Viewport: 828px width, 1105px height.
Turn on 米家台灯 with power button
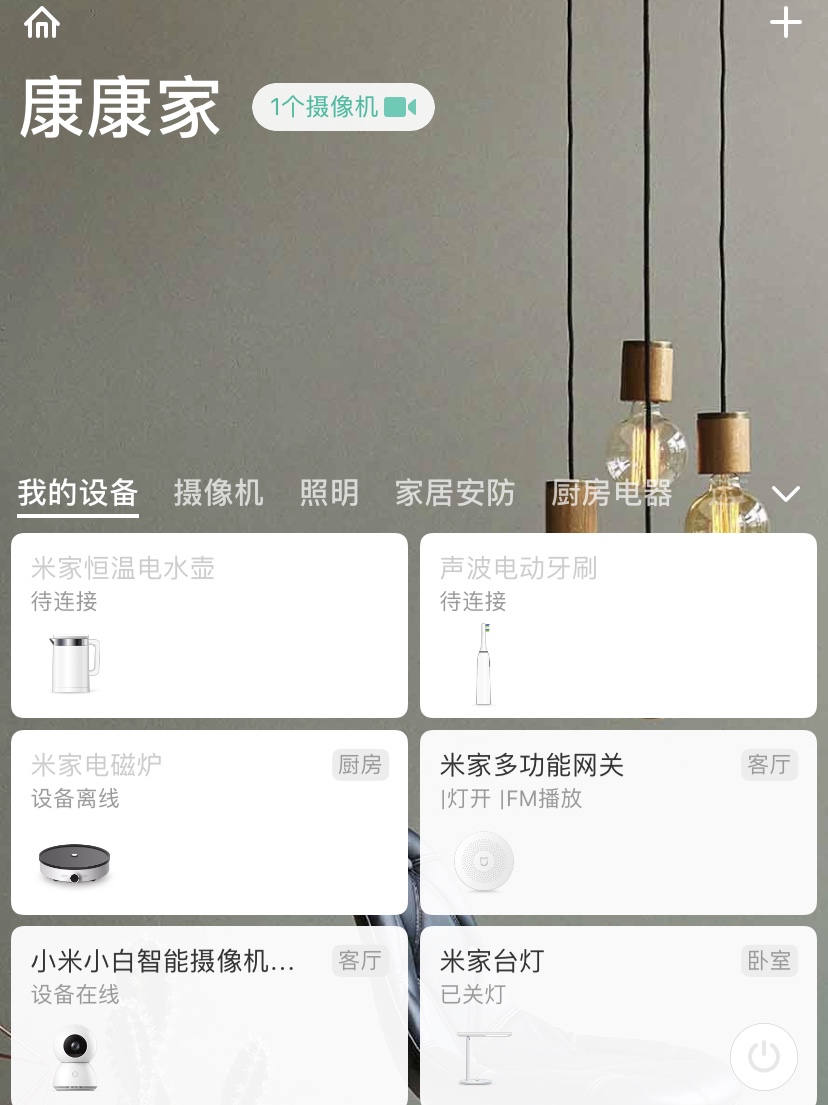763,1056
